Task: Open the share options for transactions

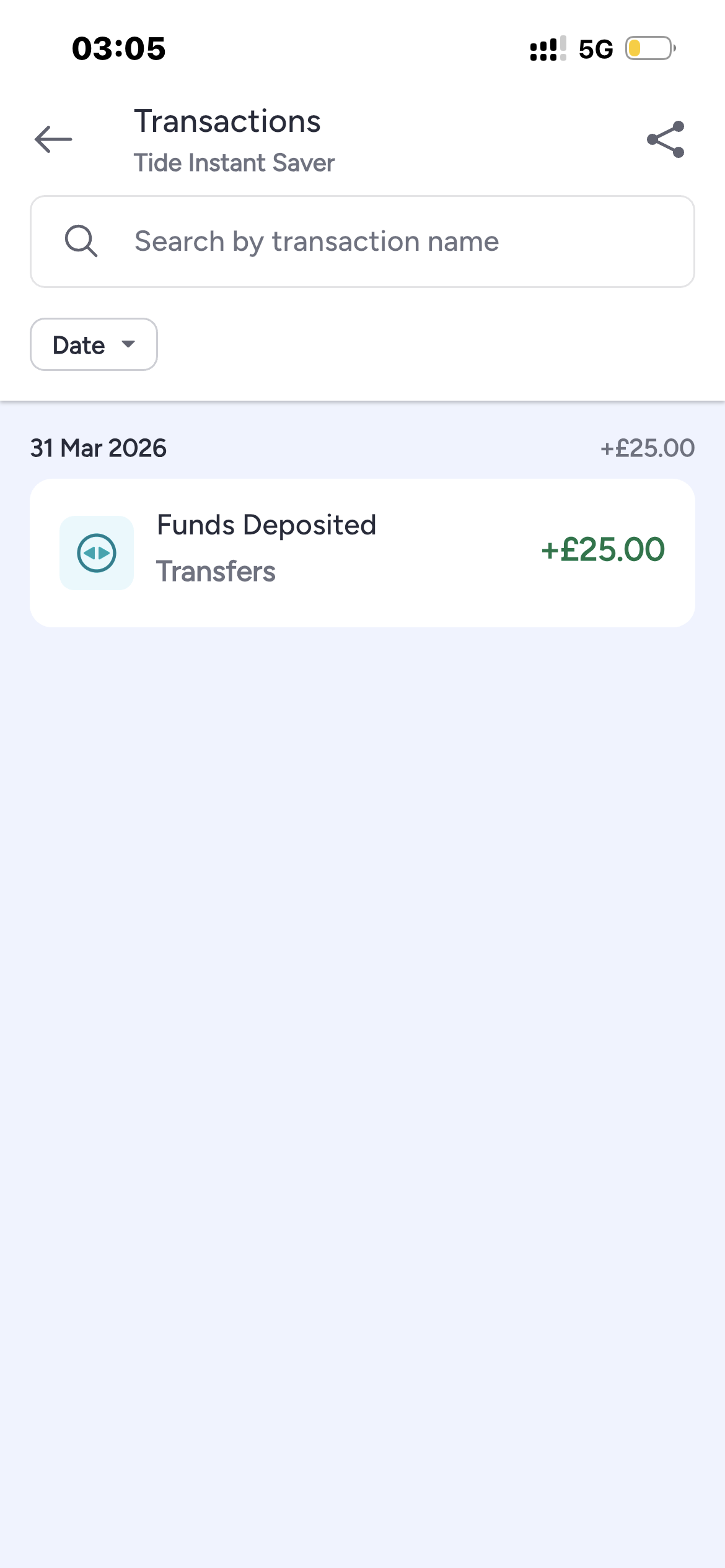Action: (x=666, y=140)
